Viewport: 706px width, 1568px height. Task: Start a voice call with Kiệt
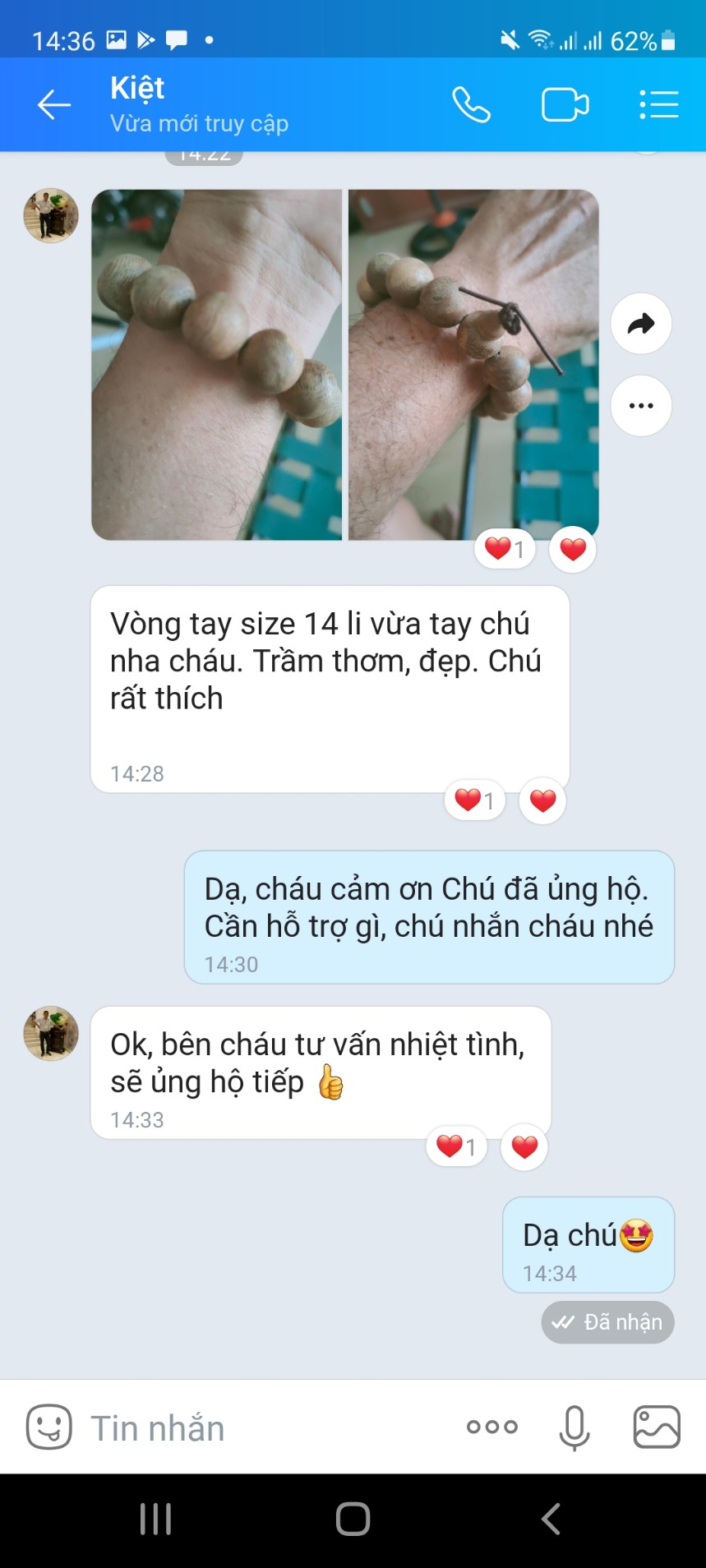(471, 105)
